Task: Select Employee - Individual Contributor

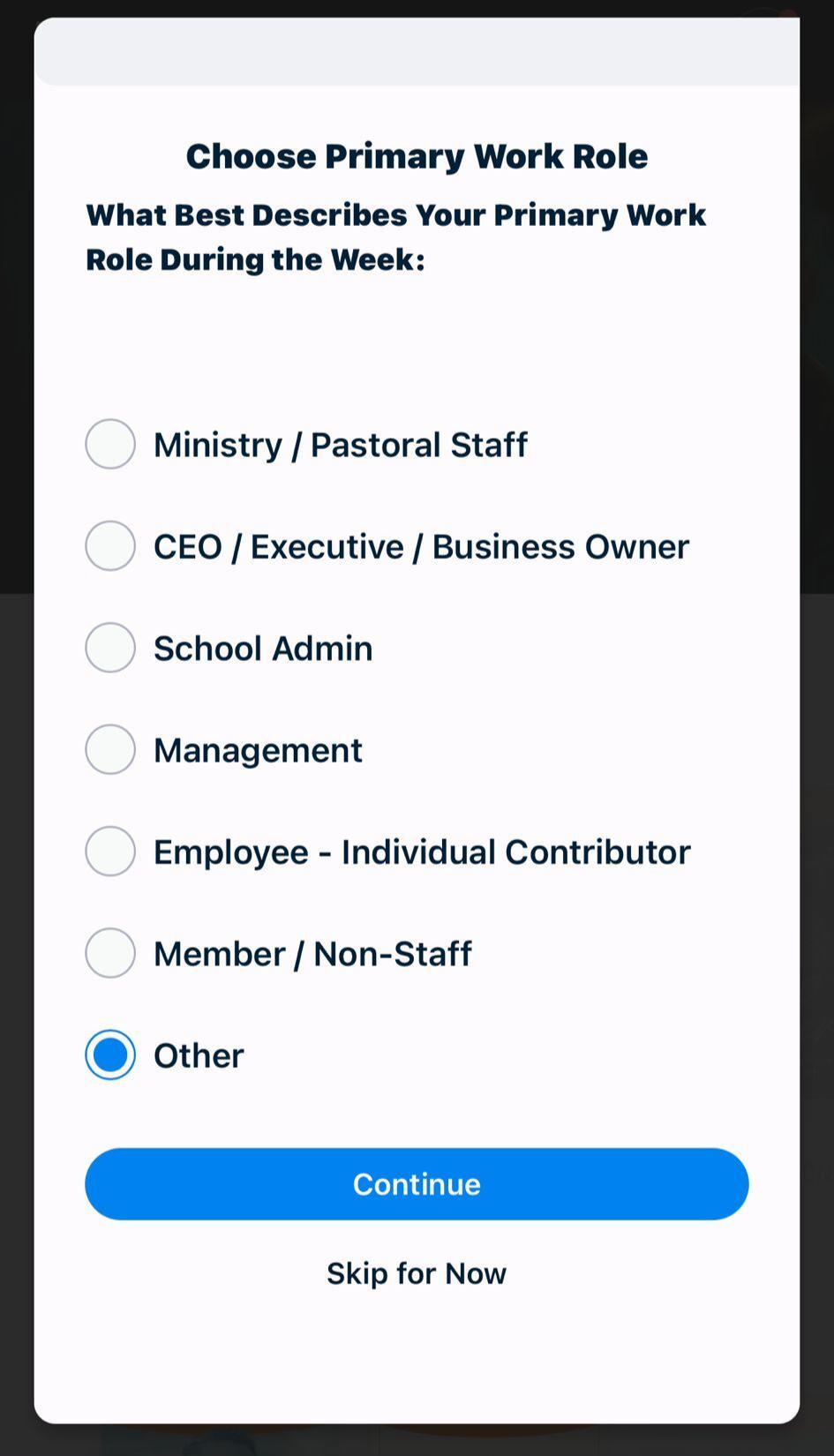Action: click(x=110, y=852)
